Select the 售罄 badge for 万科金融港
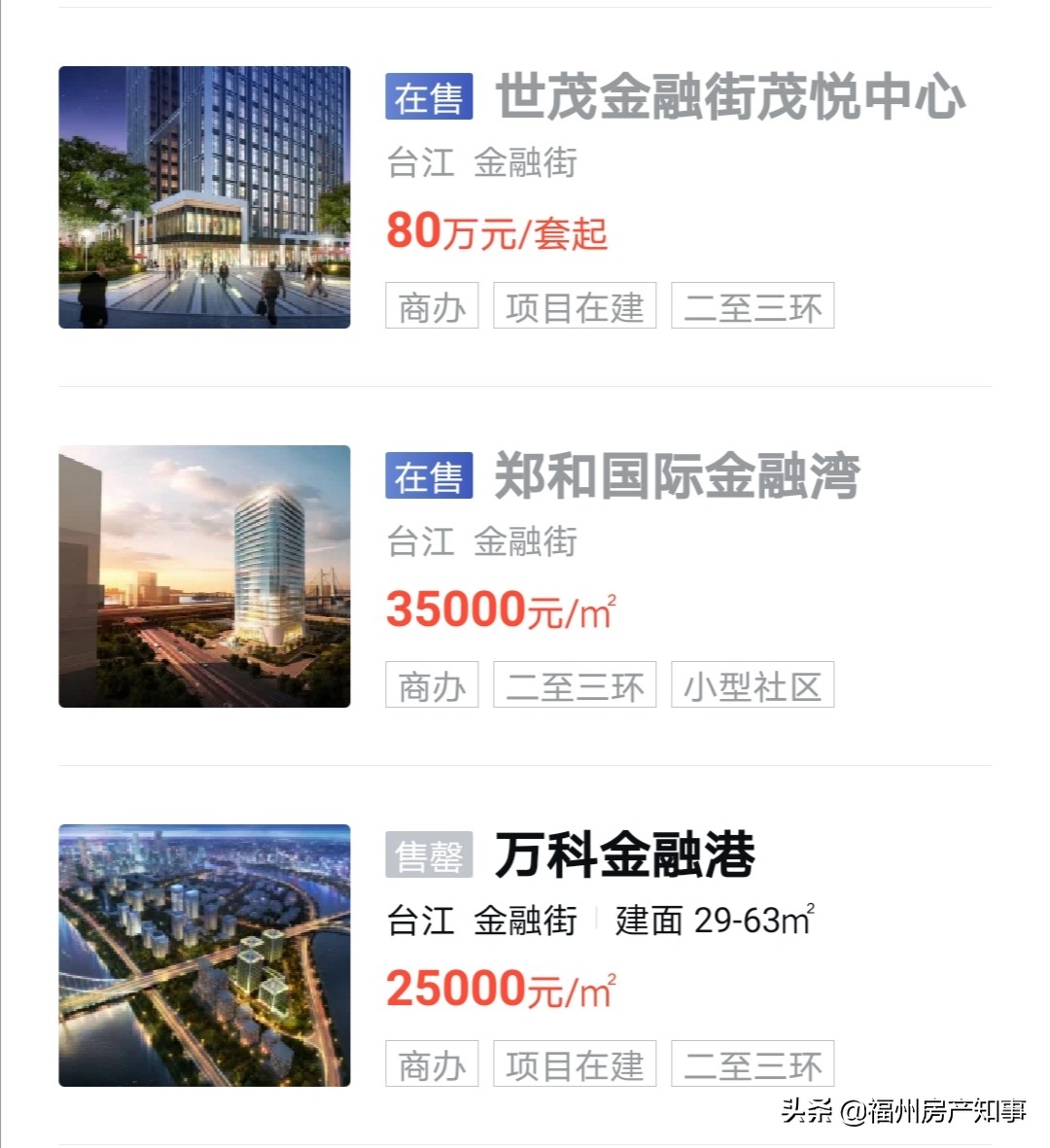This screenshot has height=1148, width=1050. [428, 852]
